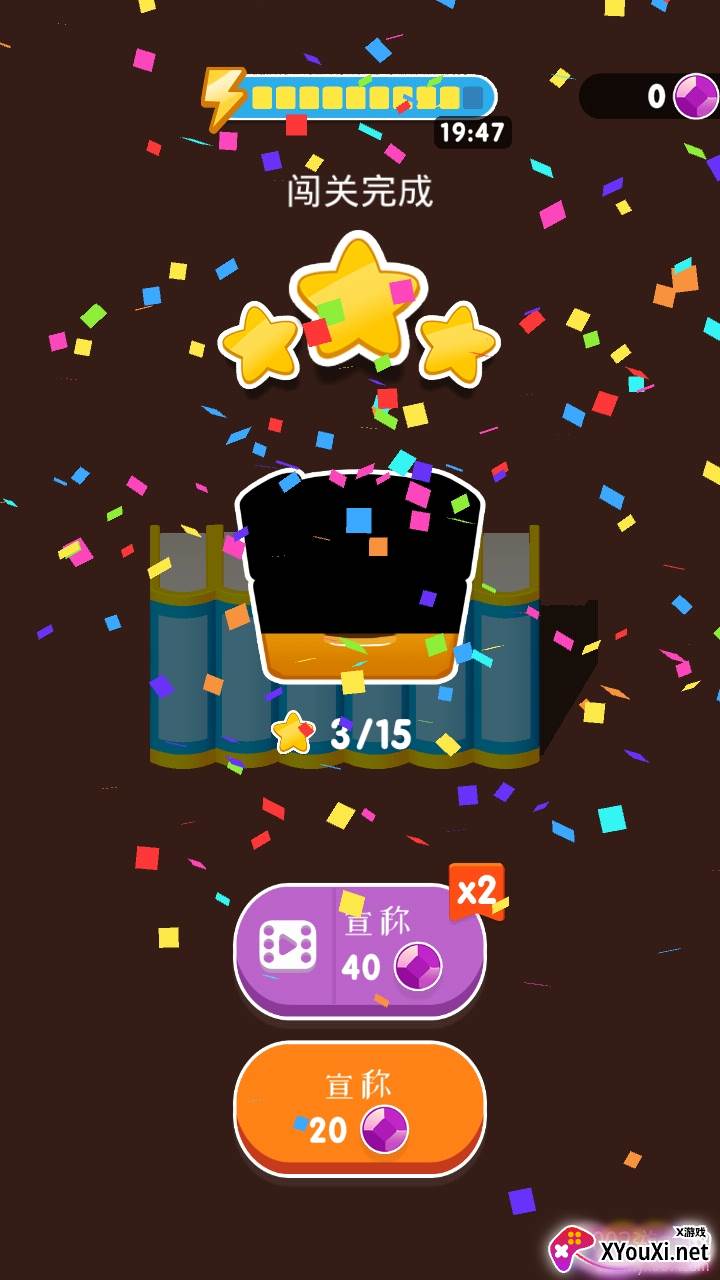Claim 40 gems by watching the video
The width and height of the screenshot is (720, 1280).
tap(360, 948)
